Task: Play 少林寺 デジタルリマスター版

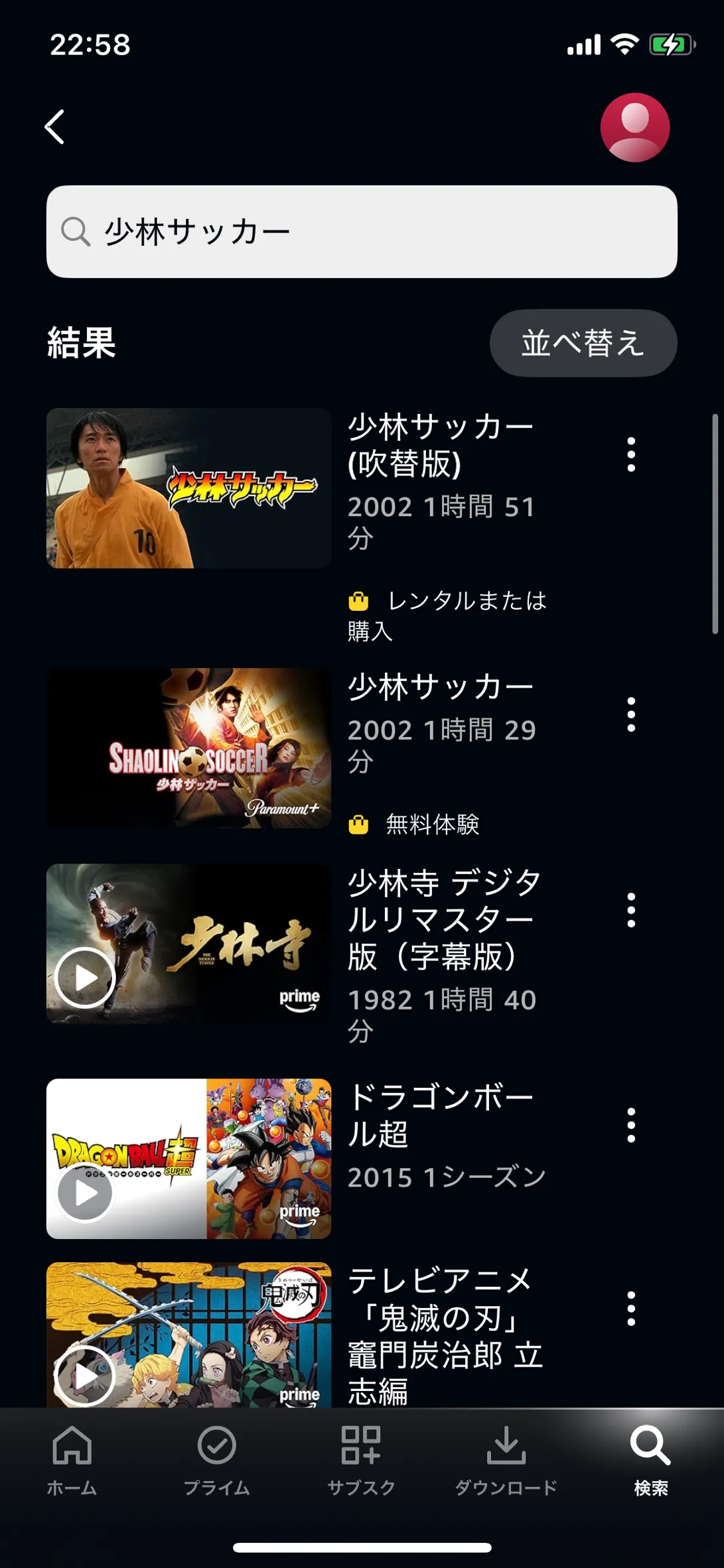Action: point(85,977)
